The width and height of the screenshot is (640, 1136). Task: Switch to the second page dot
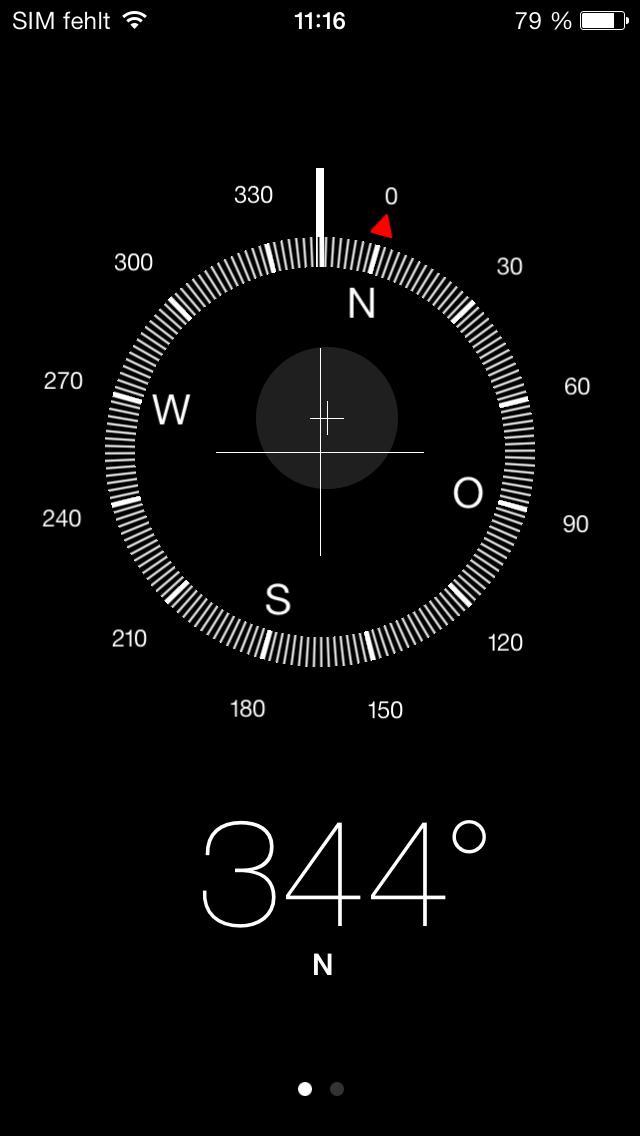[x=336, y=1089]
